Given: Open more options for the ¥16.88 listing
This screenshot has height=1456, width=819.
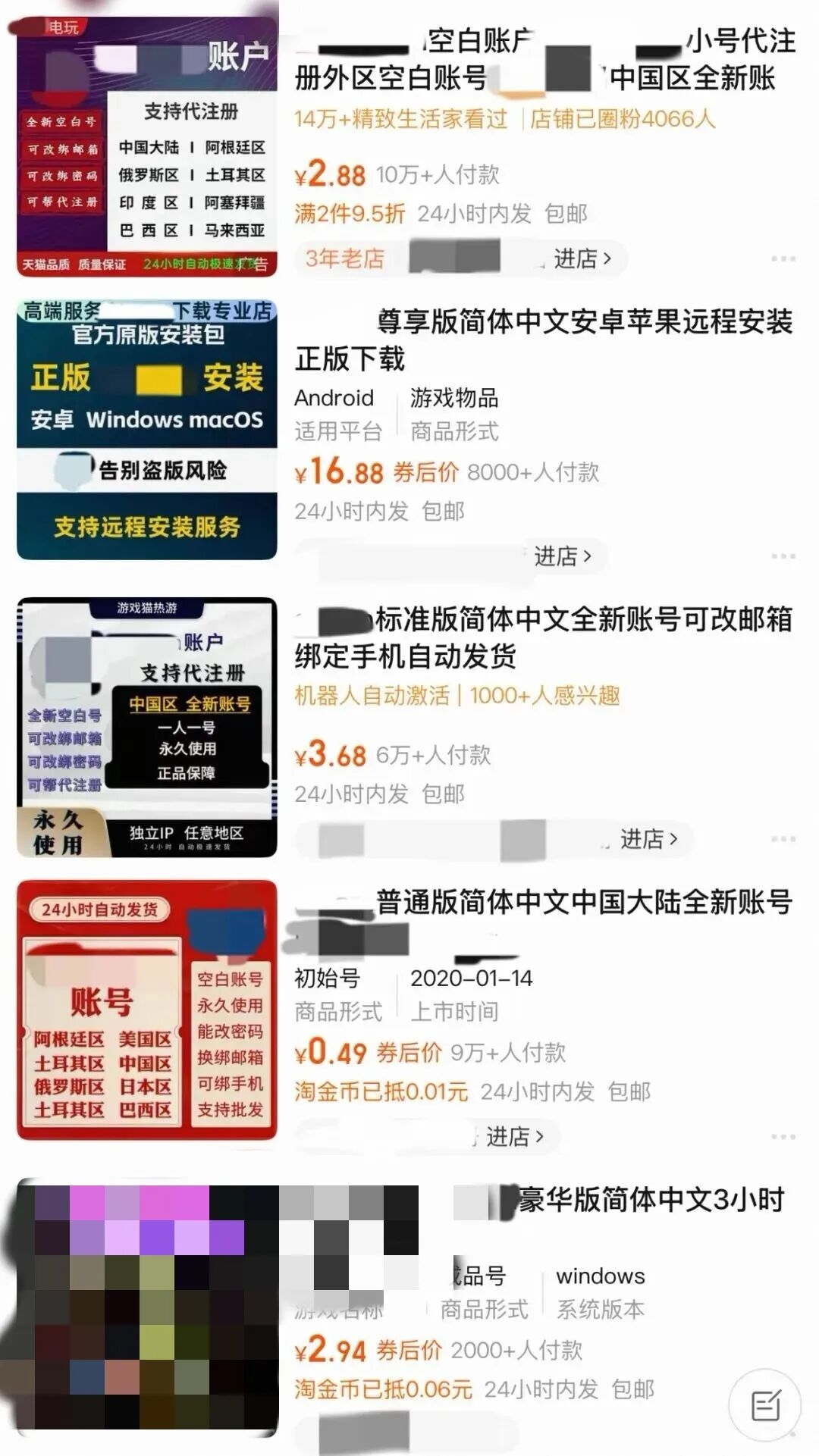Looking at the screenshot, I should (783, 556).
